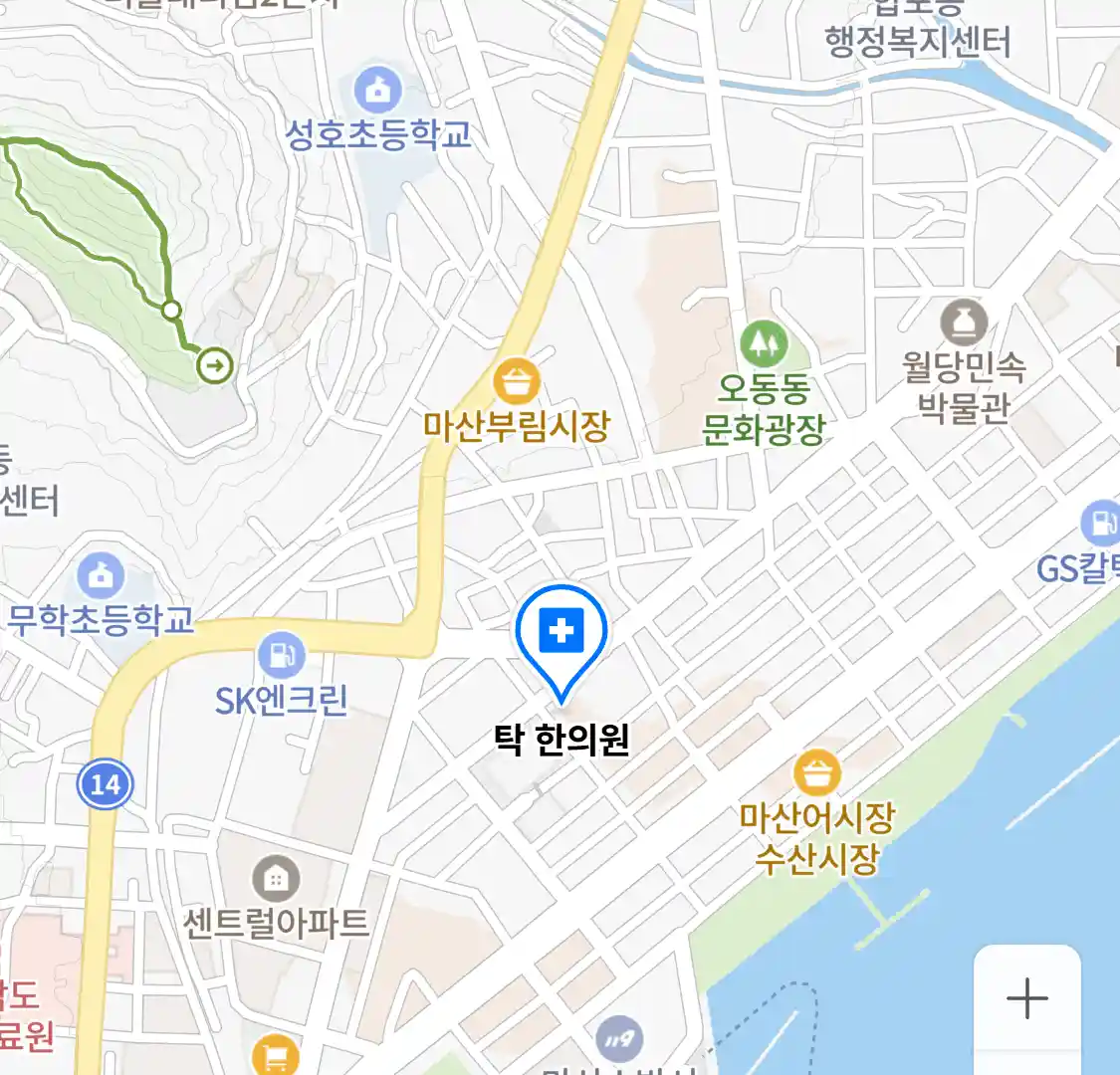Select the 오동동 문화광장 park marker
This screenshot has height=1075, width=1120.
click(x=764, y=344)
